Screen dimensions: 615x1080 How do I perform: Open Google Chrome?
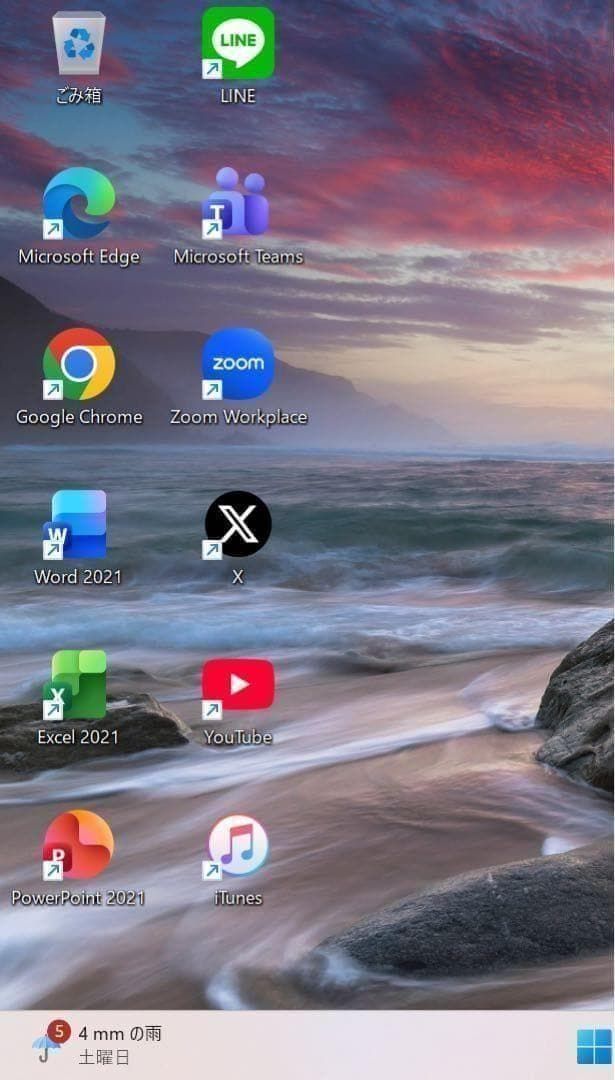click(x=79, y=364)
